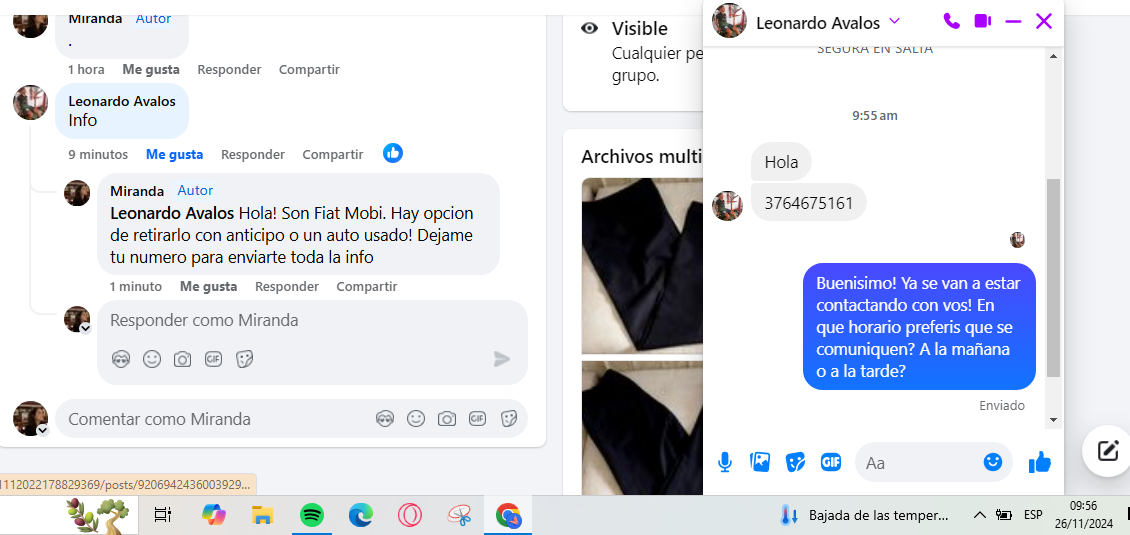Minimize the Leonardo Avalos chat window
Image resolution: width=1130 pixels, height=535 pixels.
[1013, 21]
